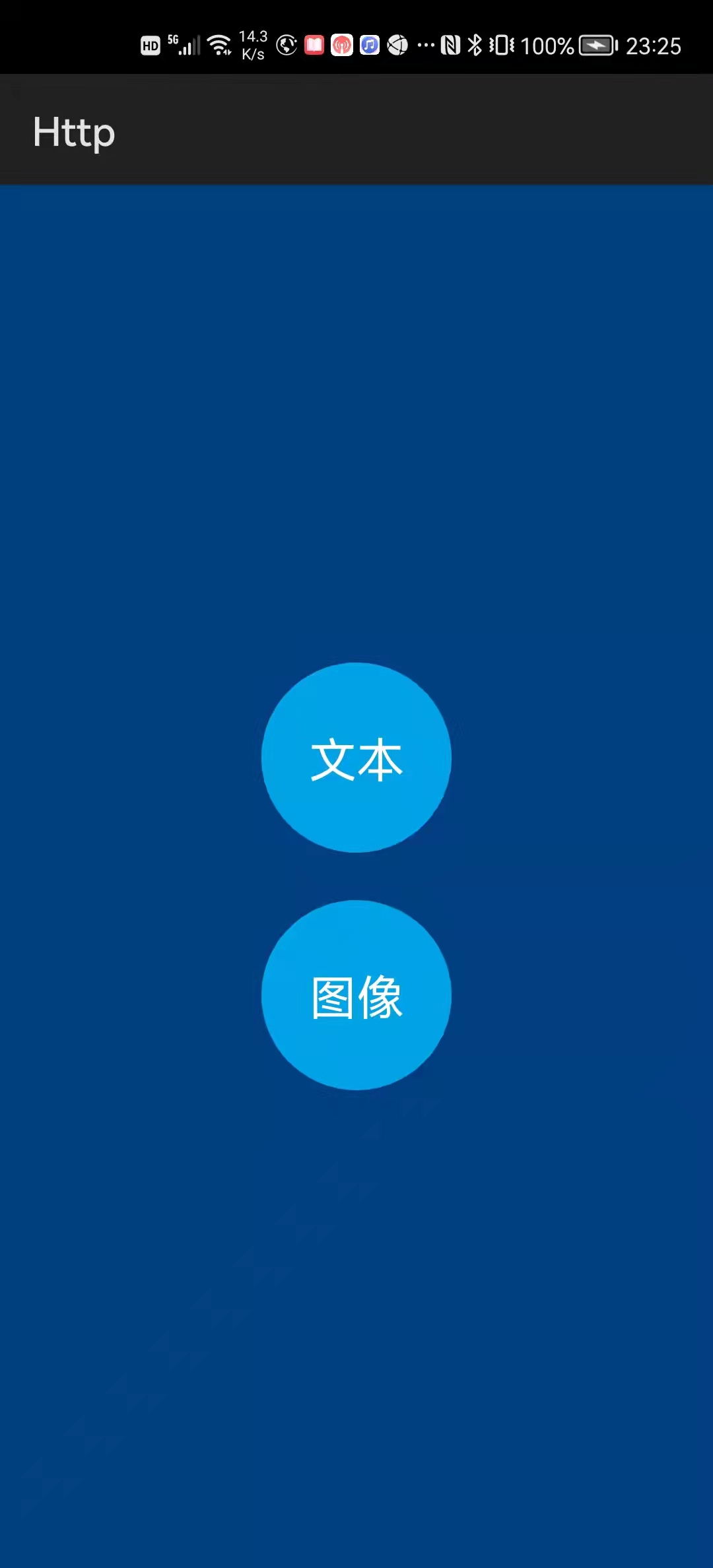Tap the round 文本 button
The width and height of the screenshot is (713, 1568).
356,758
